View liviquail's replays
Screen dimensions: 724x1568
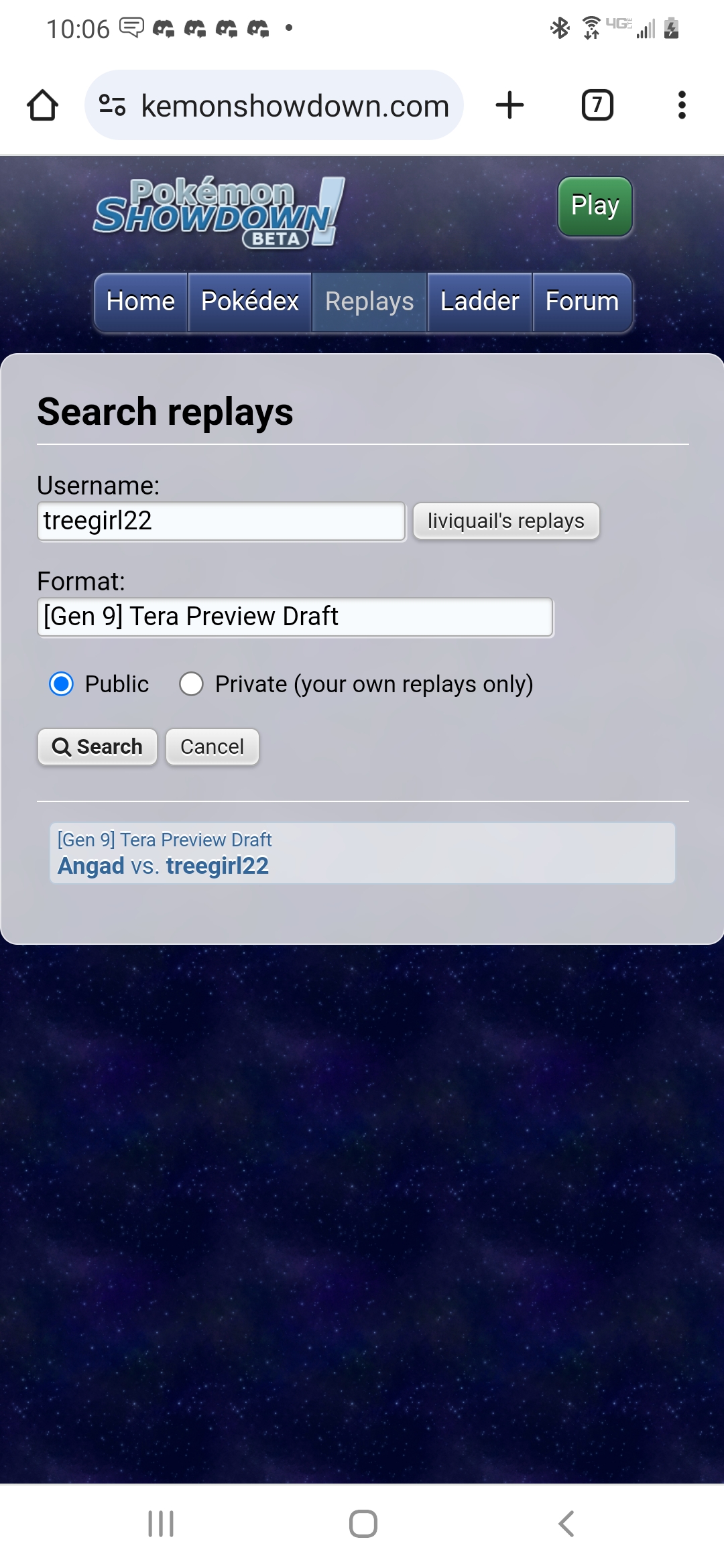pyautogui.click(x=506, y=521)
